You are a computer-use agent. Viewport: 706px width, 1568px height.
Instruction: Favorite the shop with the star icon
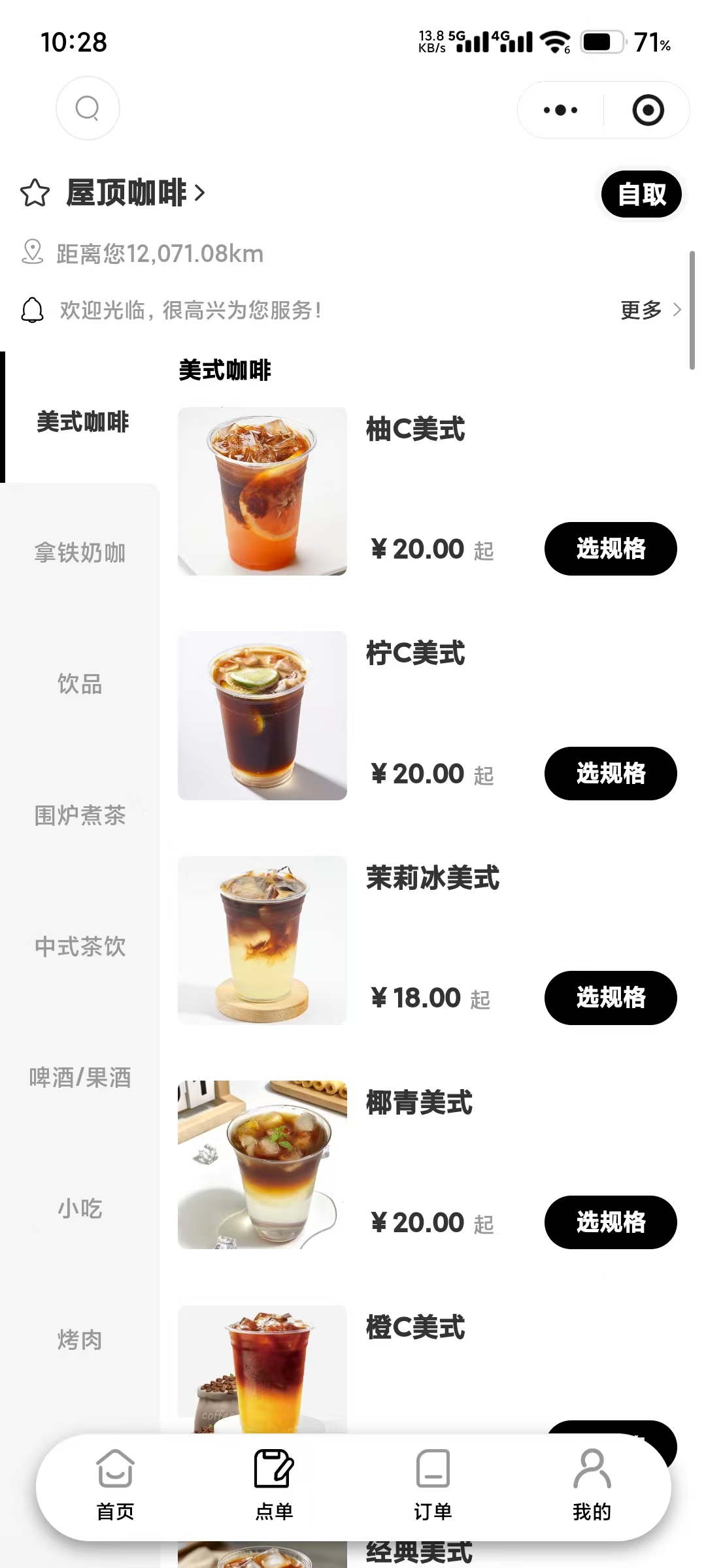coord(35,193)
